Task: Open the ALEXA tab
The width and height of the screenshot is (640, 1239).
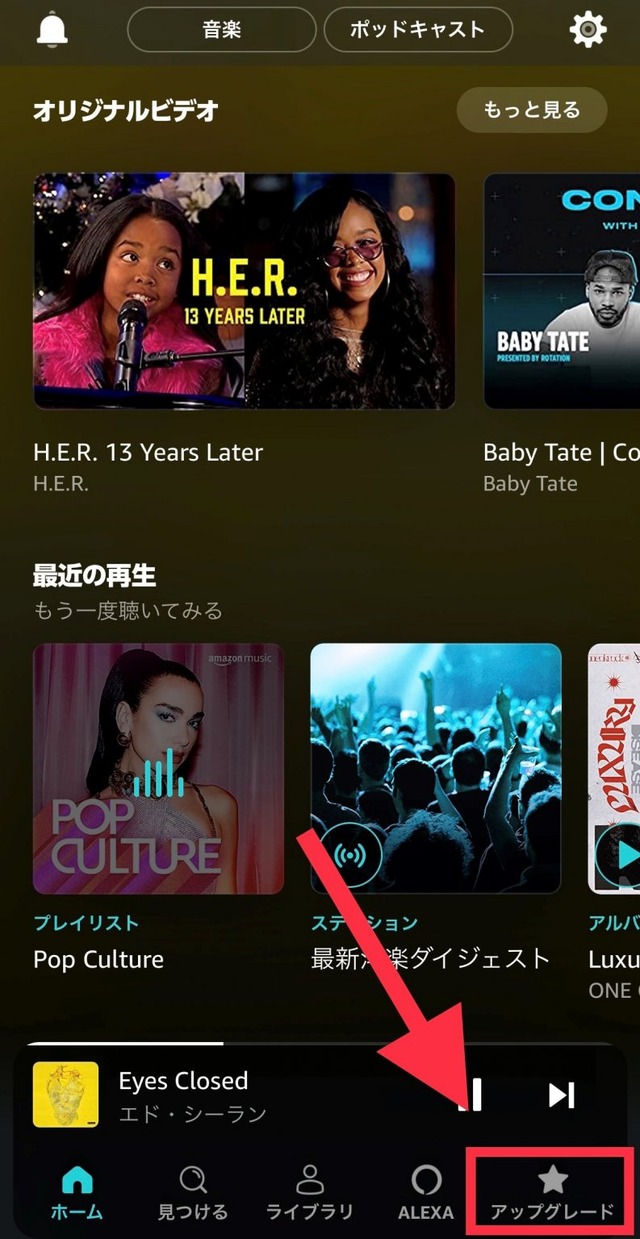Action: [x=426, y=1194]
